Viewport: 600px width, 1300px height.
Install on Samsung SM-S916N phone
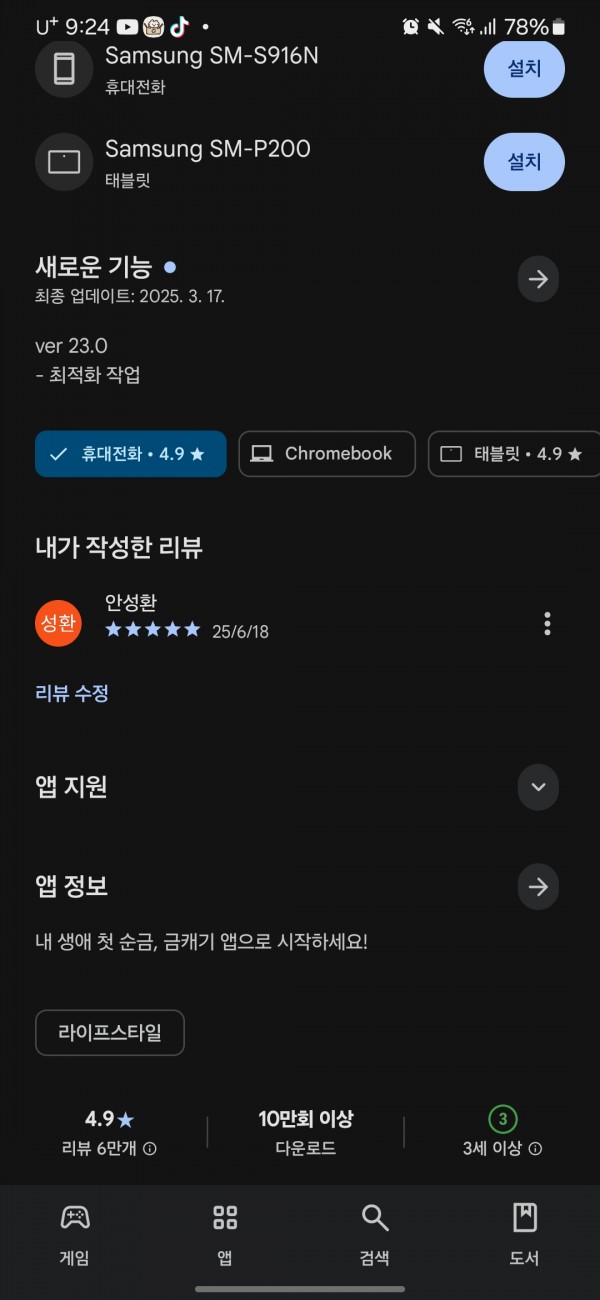(524, 69)
